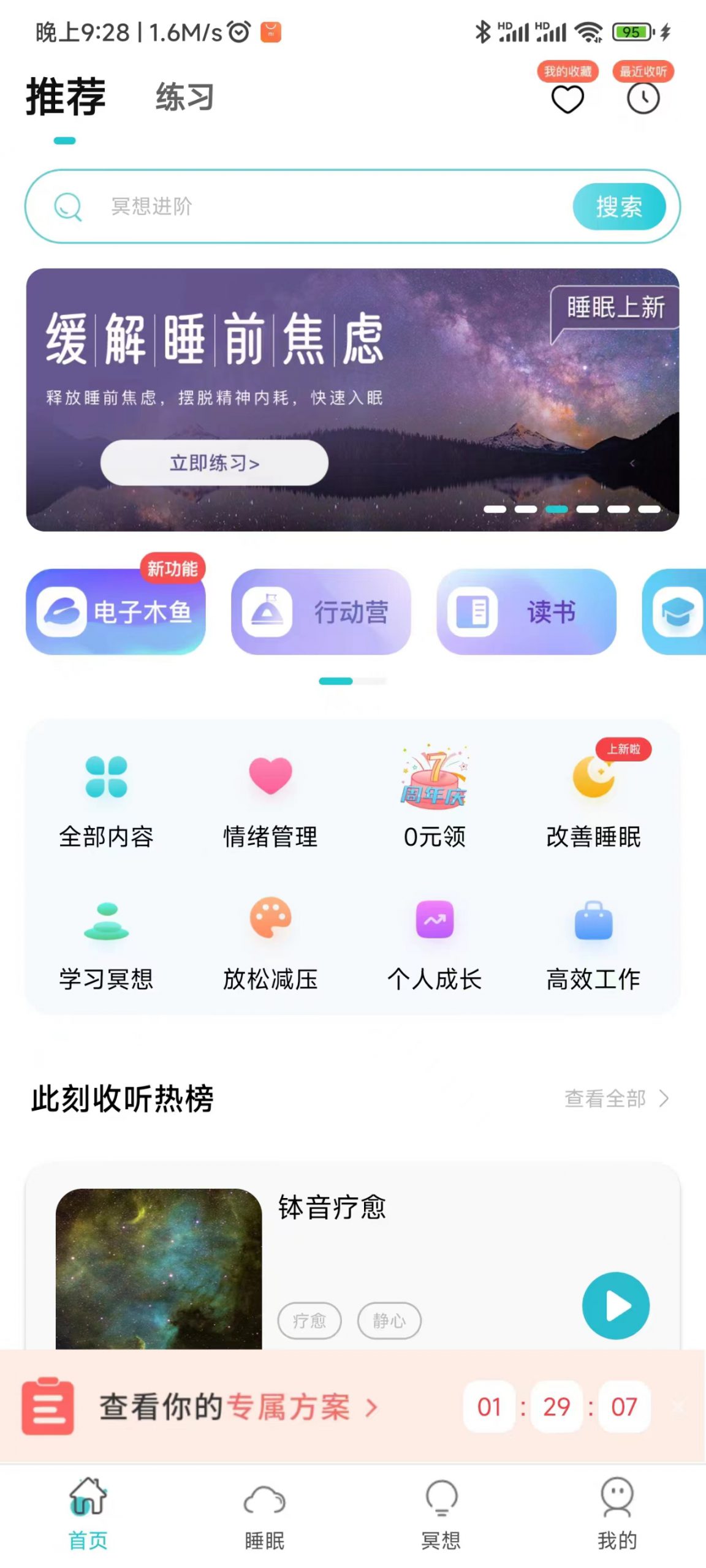Image resolution: width=706 pixels, height=1568 pixels.
Task: Open the 读书 reading feature icon
Action: pyautogui.click(x=527, y=612)
